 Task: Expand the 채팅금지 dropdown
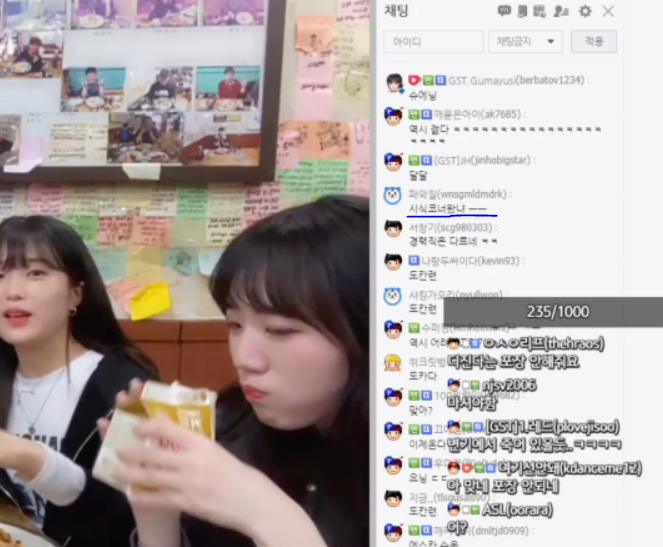[525, 42]
